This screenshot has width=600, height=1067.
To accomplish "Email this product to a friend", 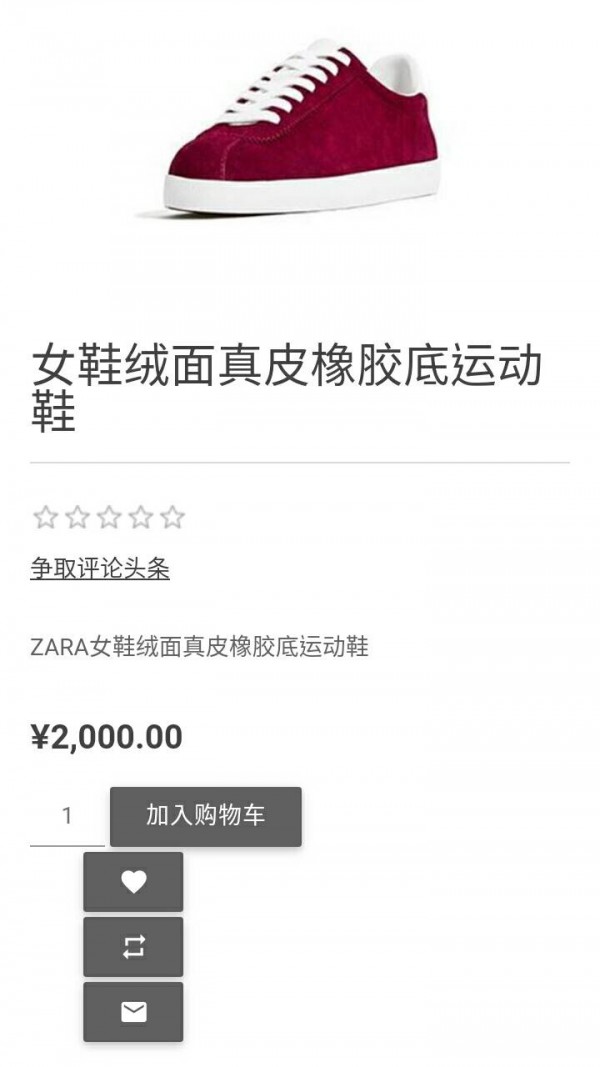I will pyautogui.click(x=133, y=1011).
